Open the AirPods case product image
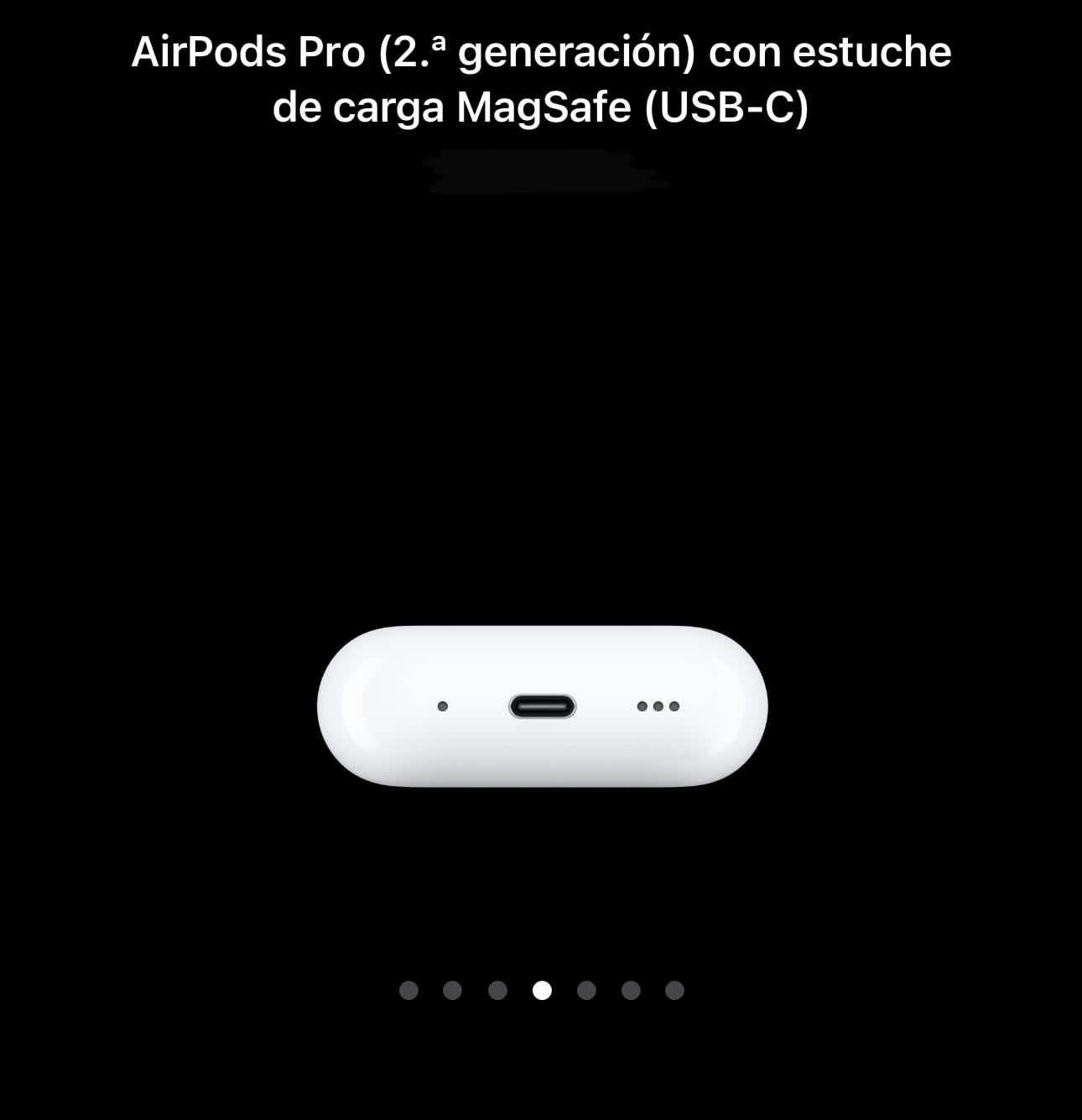 pos(542,706)
